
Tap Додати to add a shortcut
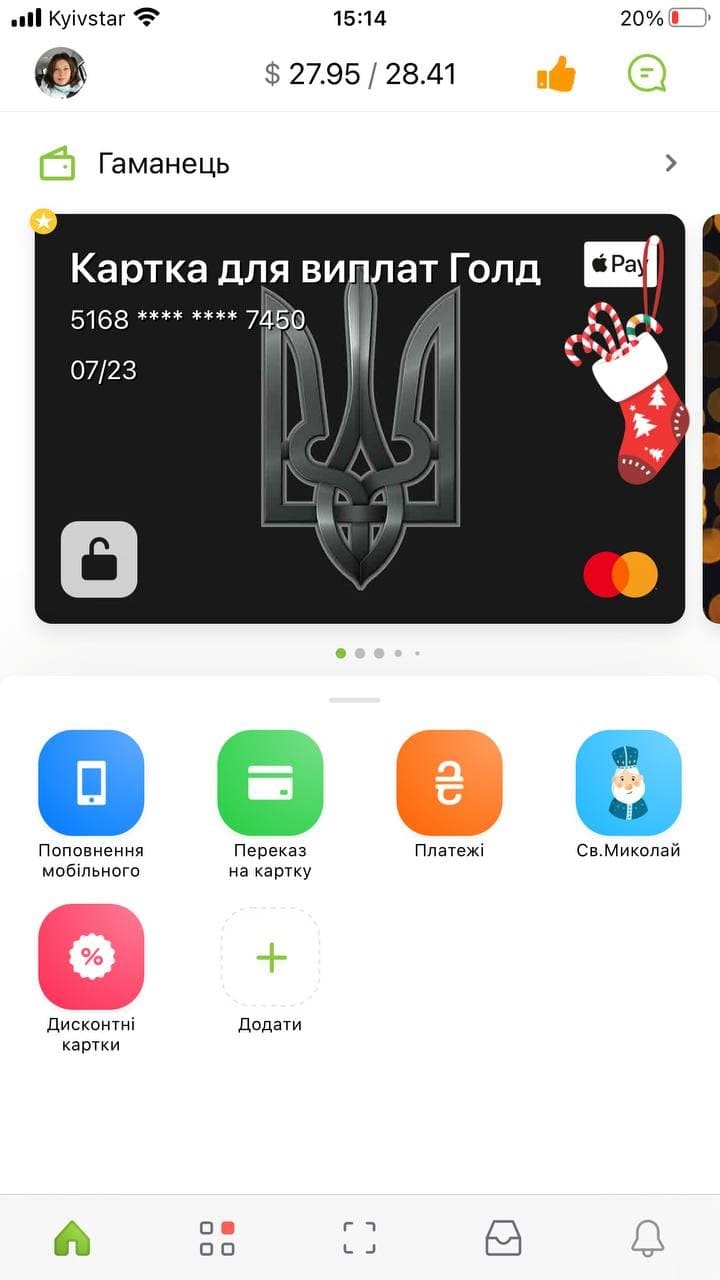(270, 957)
